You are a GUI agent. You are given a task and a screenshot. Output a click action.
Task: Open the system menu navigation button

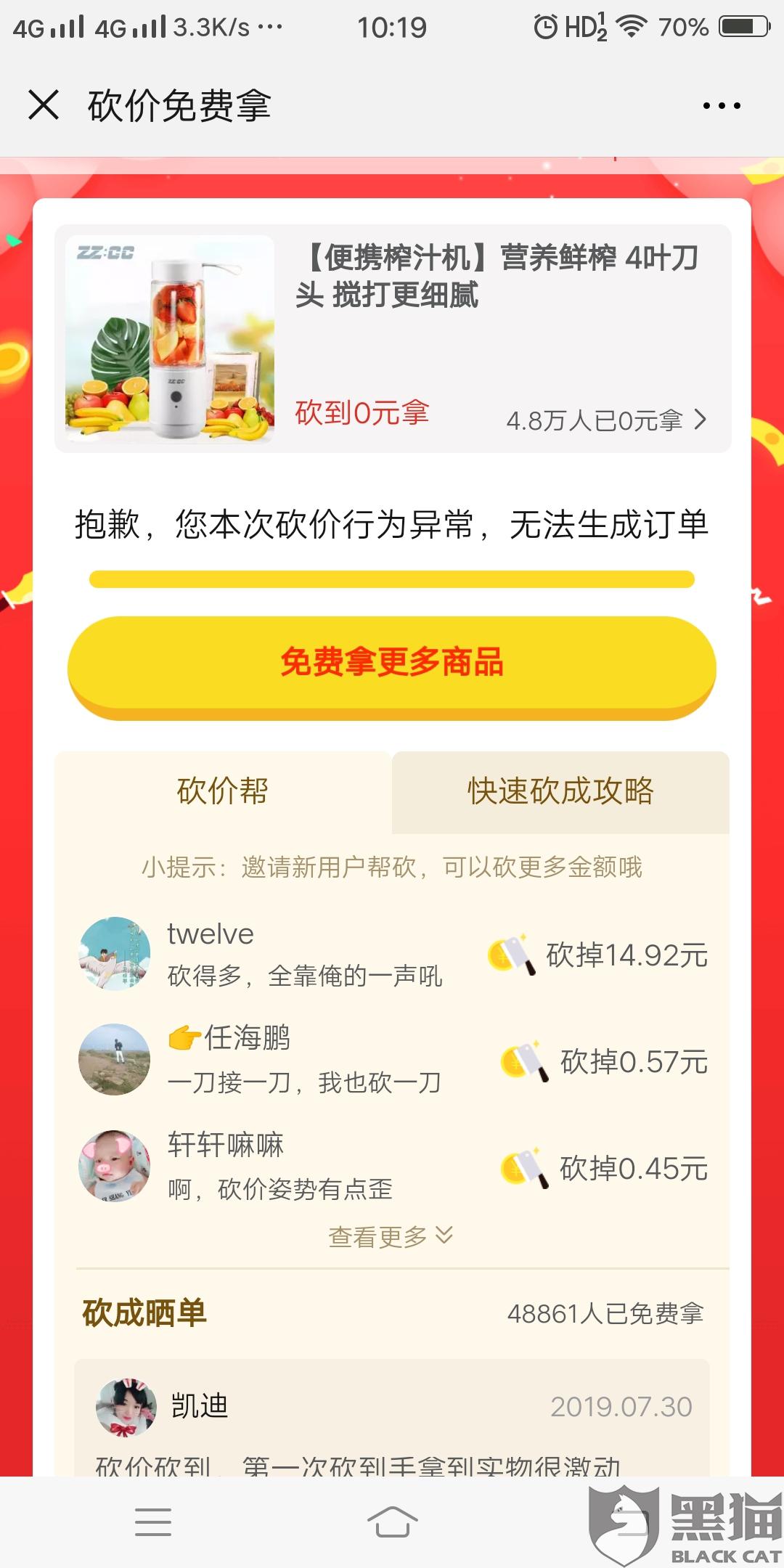[153, 1522]
